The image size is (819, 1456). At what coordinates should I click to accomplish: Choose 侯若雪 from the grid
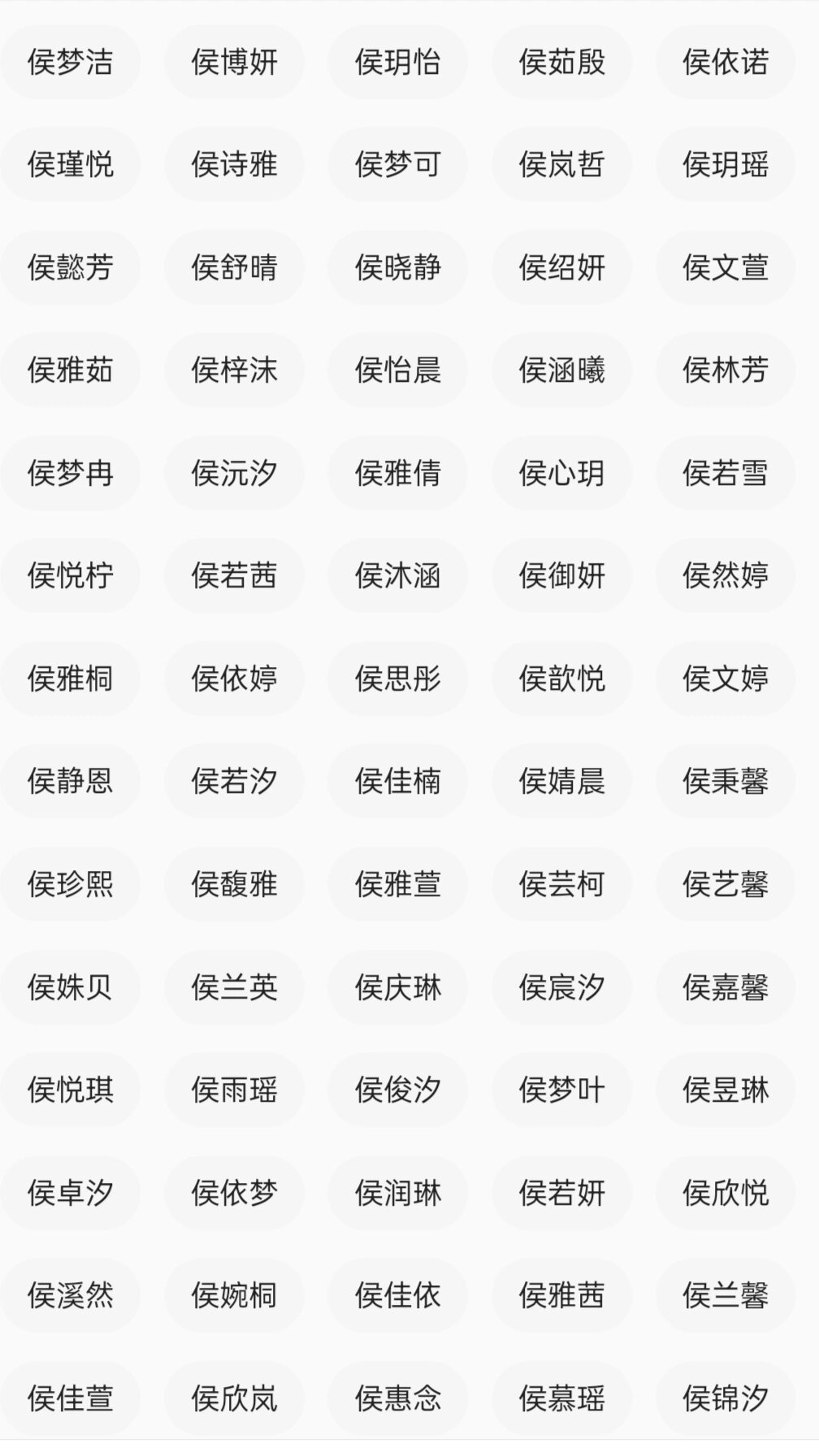click(x=726, y=473)
